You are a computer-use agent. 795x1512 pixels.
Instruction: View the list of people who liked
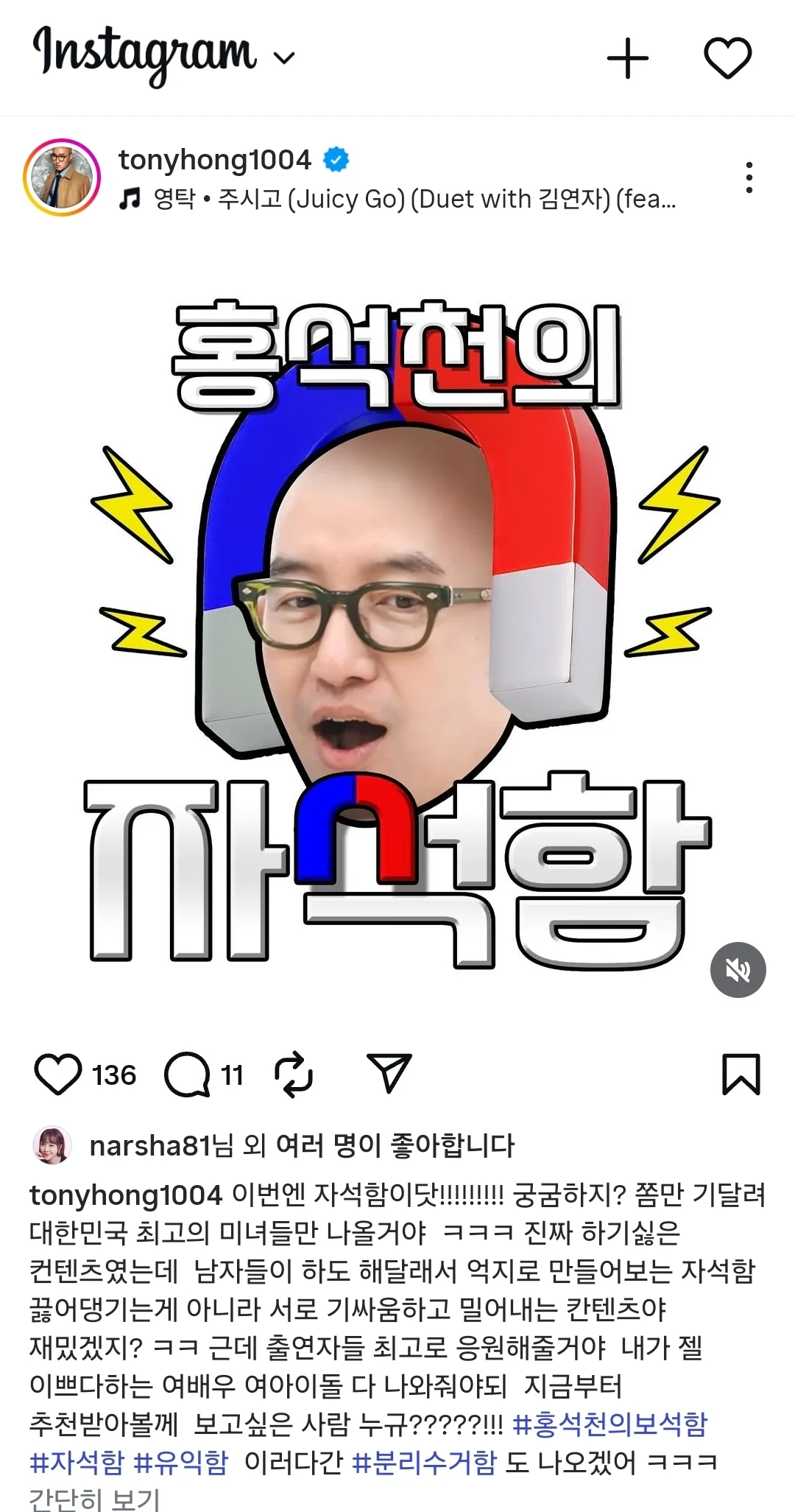[302, 1146]
